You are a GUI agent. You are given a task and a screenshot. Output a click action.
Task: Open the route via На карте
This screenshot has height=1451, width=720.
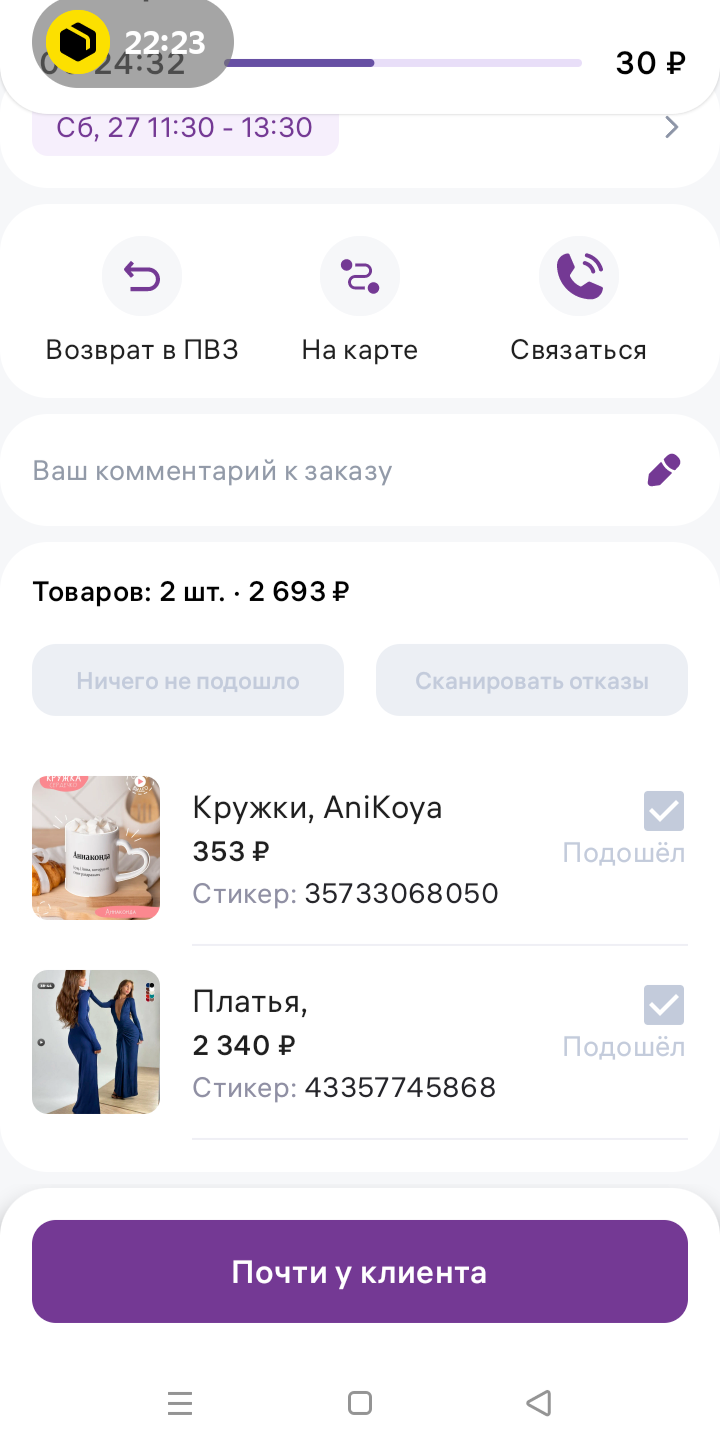point(360,276)
